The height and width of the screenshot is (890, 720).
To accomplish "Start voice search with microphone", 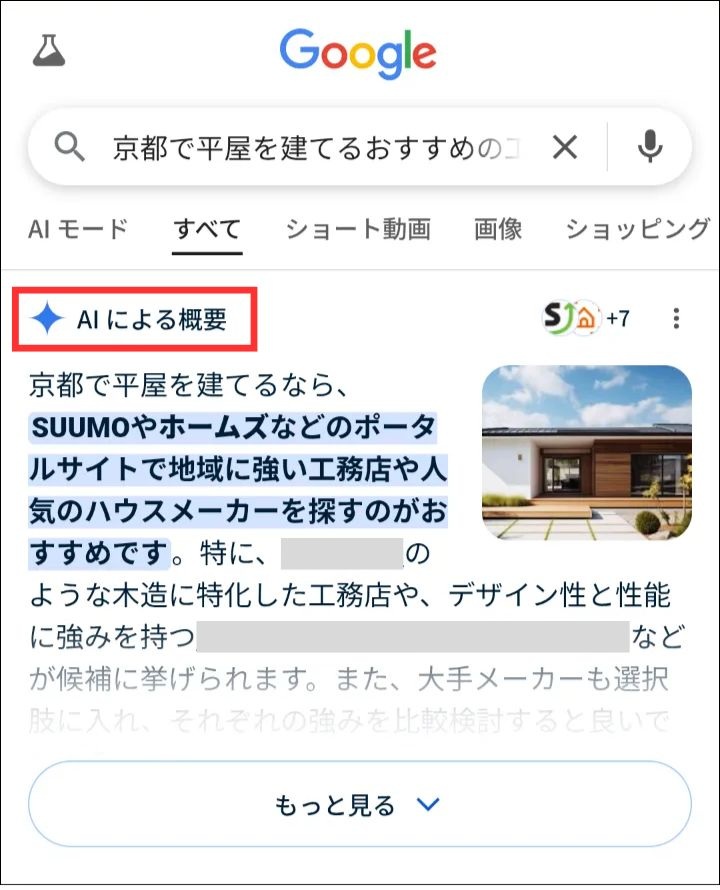I will click(650, 148).
